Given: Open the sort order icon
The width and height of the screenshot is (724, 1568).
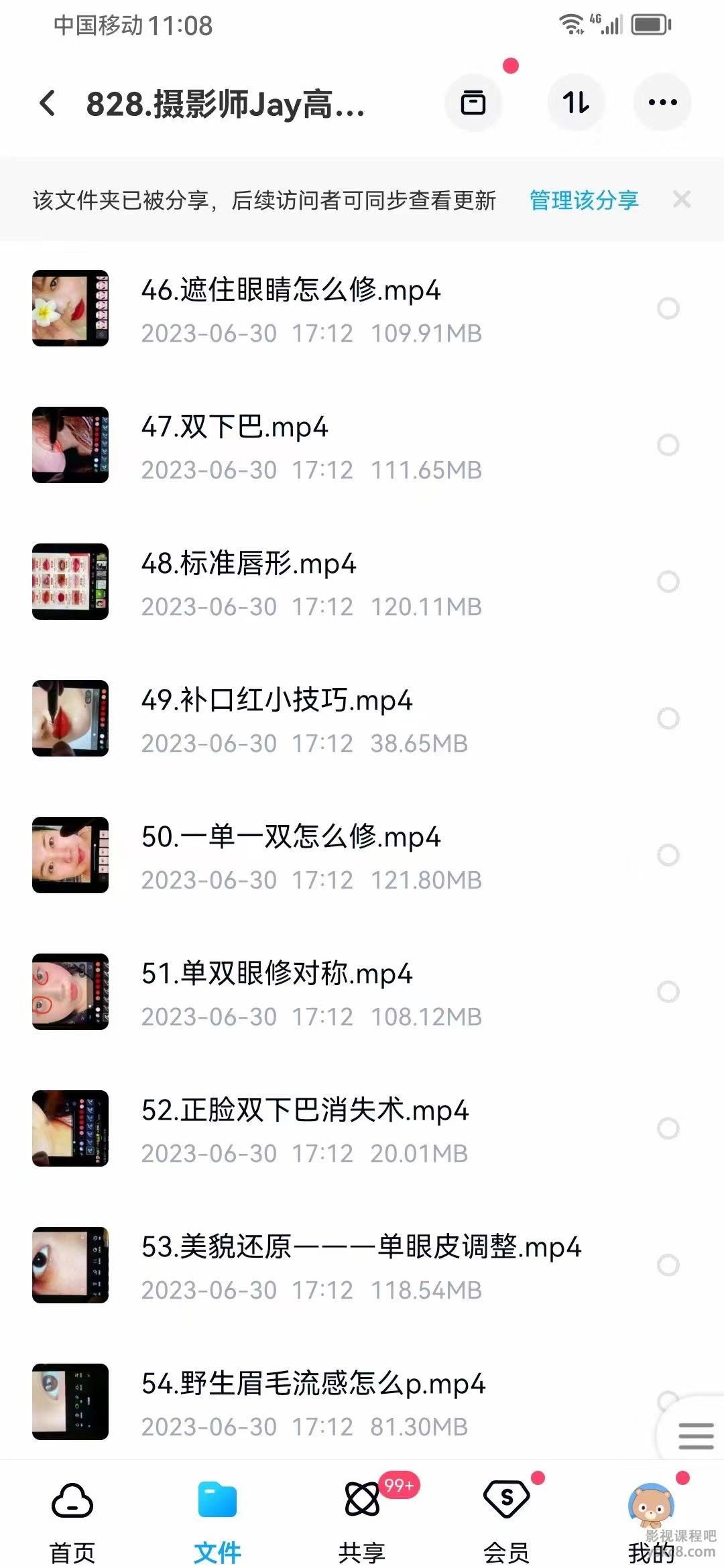Looking at the screenshot, I should pyautogui.click(x=575, y=102).
